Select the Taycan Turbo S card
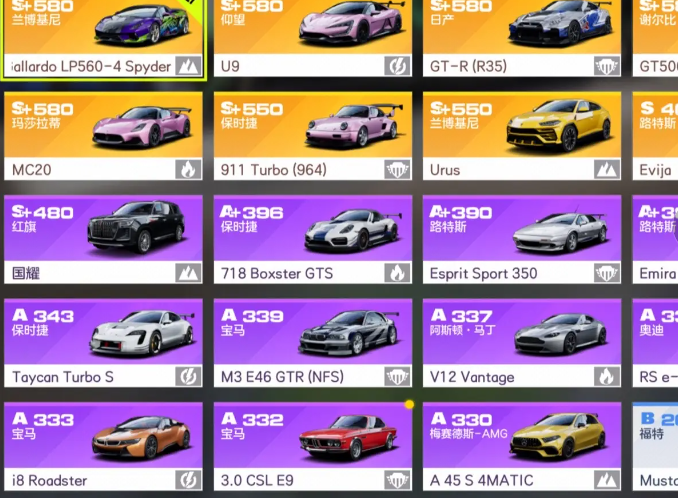678x498 pixels. pyautogui.click(x=103, y=344)
